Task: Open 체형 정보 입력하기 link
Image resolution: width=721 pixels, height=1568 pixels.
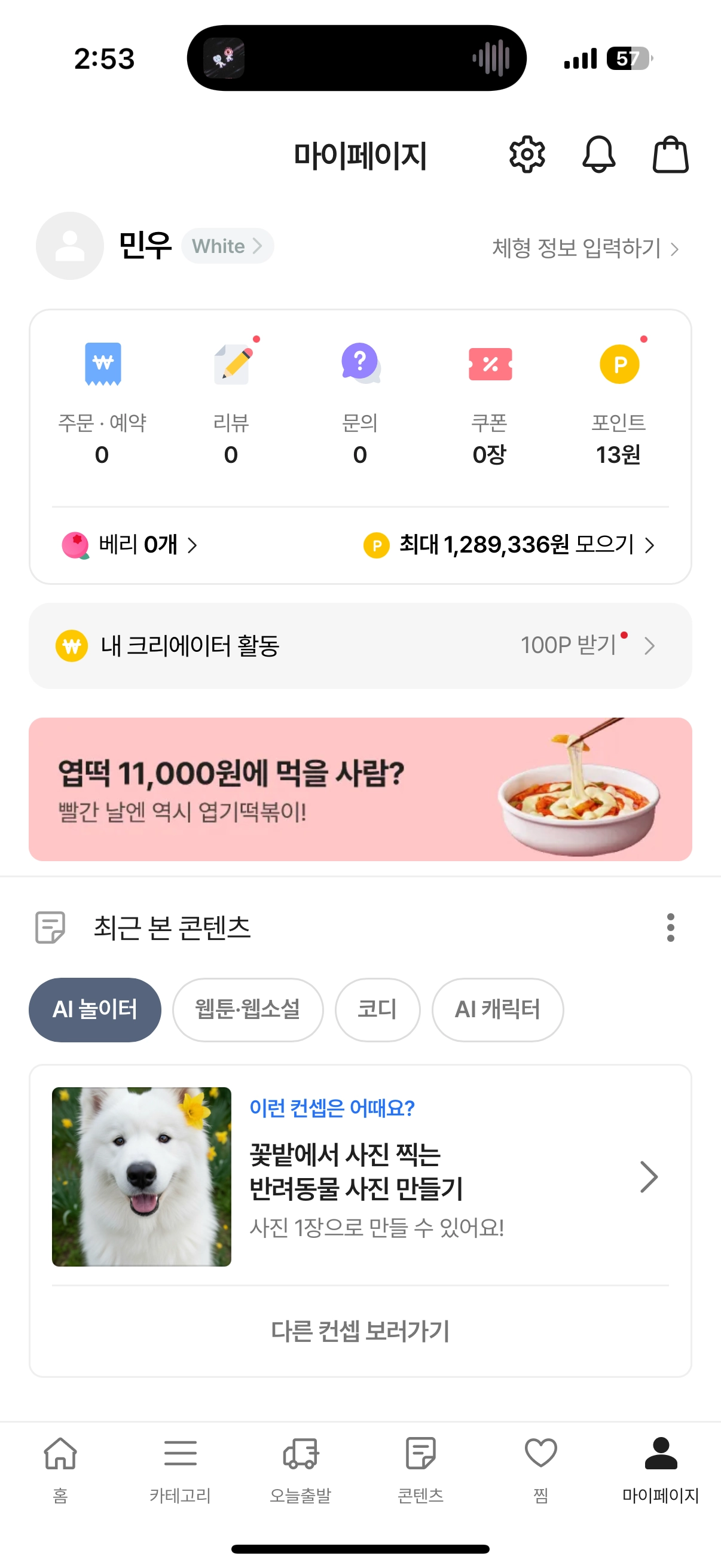Action: click(585, 248)
